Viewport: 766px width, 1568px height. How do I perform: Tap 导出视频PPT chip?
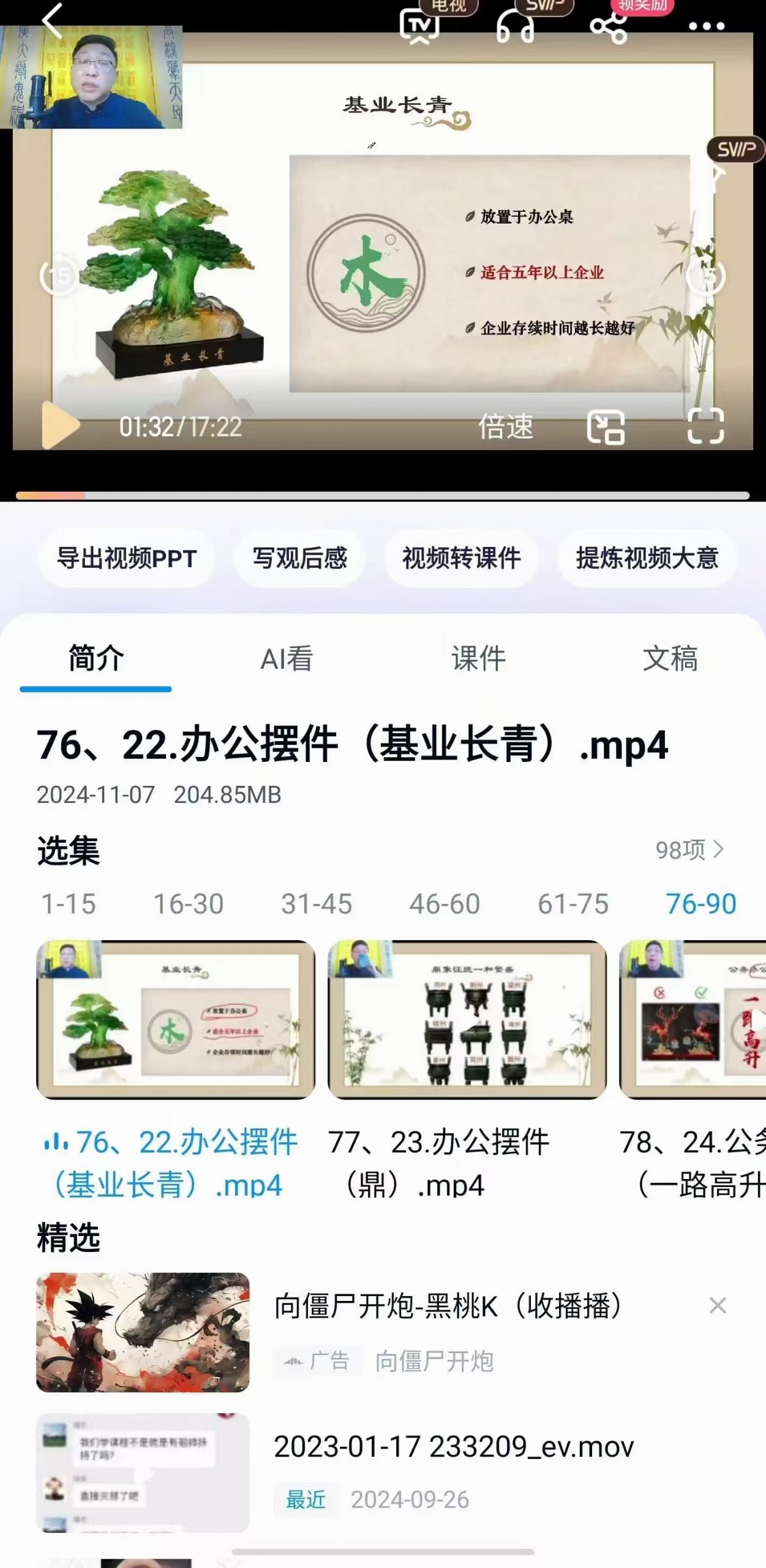[x=127, y=558]
